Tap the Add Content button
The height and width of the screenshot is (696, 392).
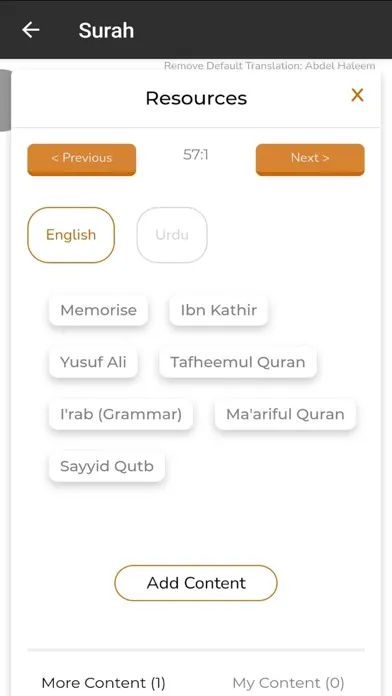click(x=196, y=583)
